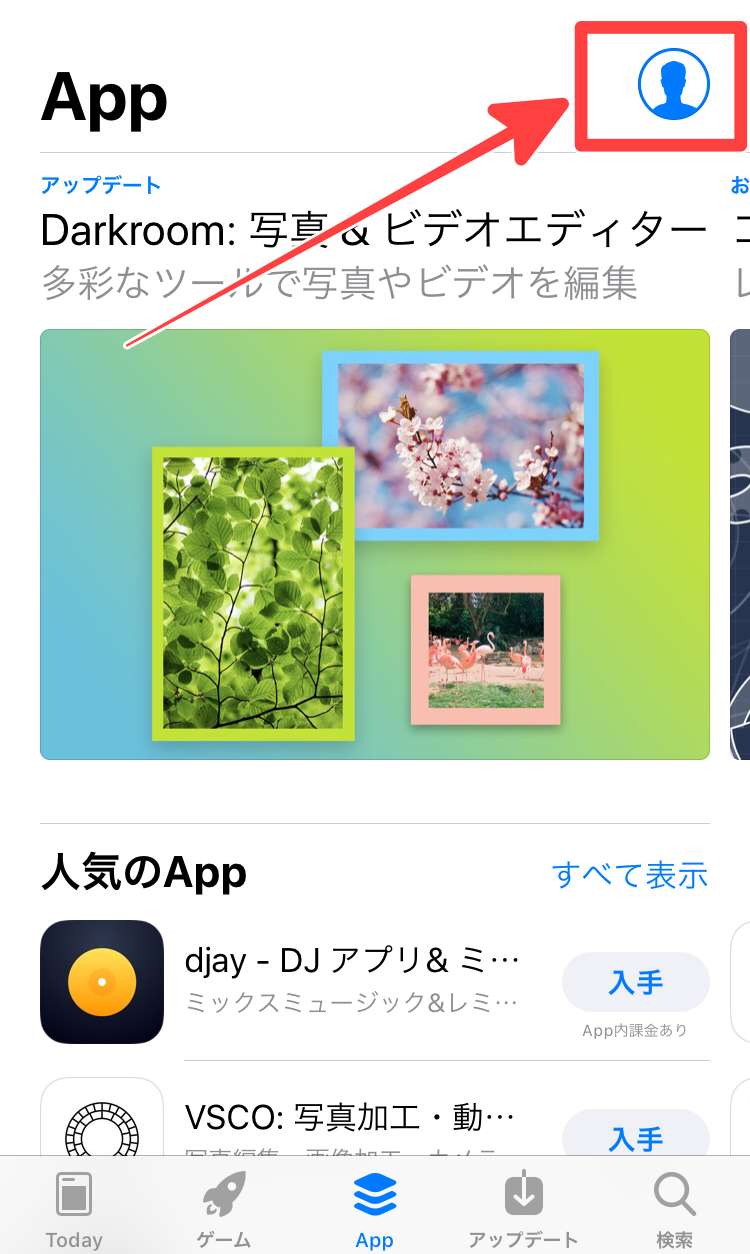Get the djay DJ app
This screenshot has width=750, height=1254.
tap(636, 982)
